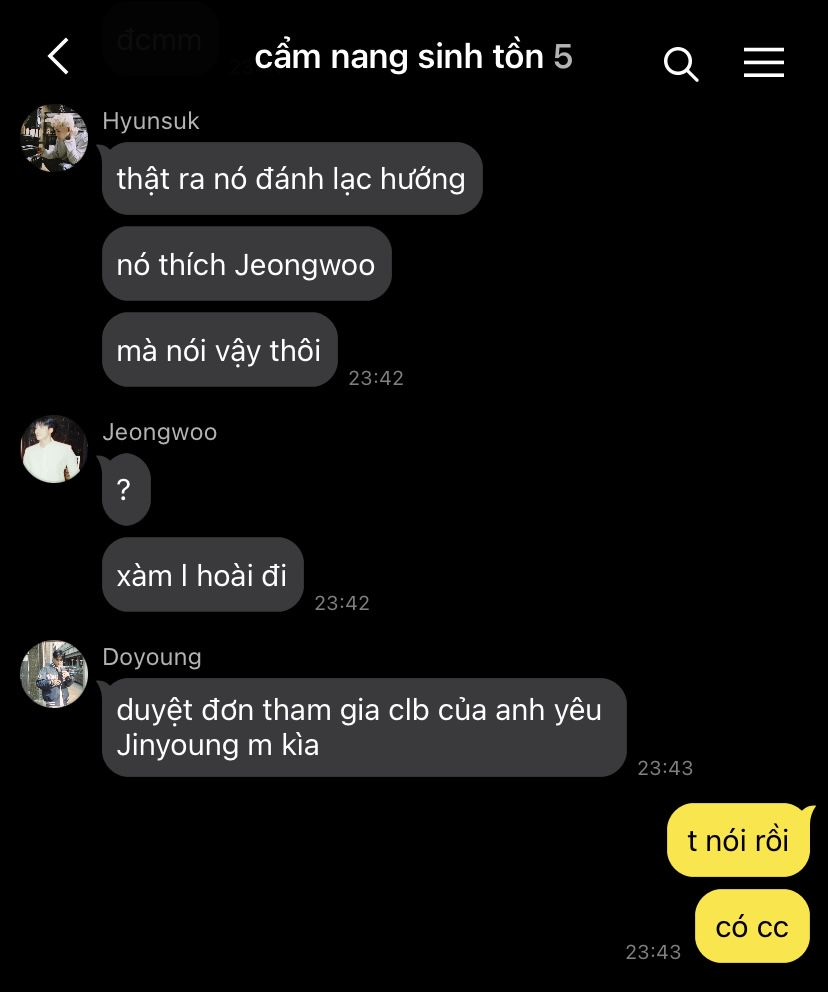Go back from the chat room

[x=58, y=56]
